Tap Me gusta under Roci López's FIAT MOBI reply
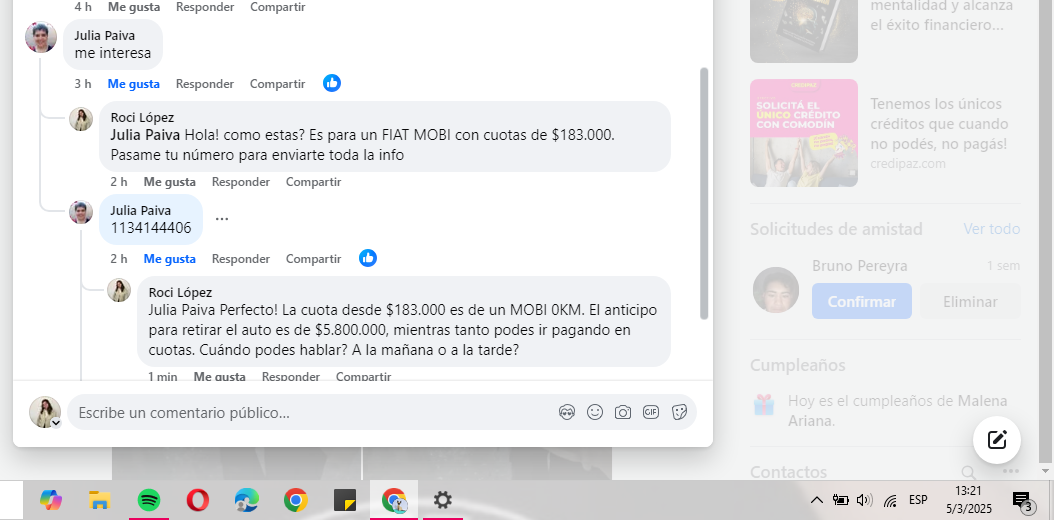Image resolution: width=1054 pixels, height=520 pixels. coord(169,182)
